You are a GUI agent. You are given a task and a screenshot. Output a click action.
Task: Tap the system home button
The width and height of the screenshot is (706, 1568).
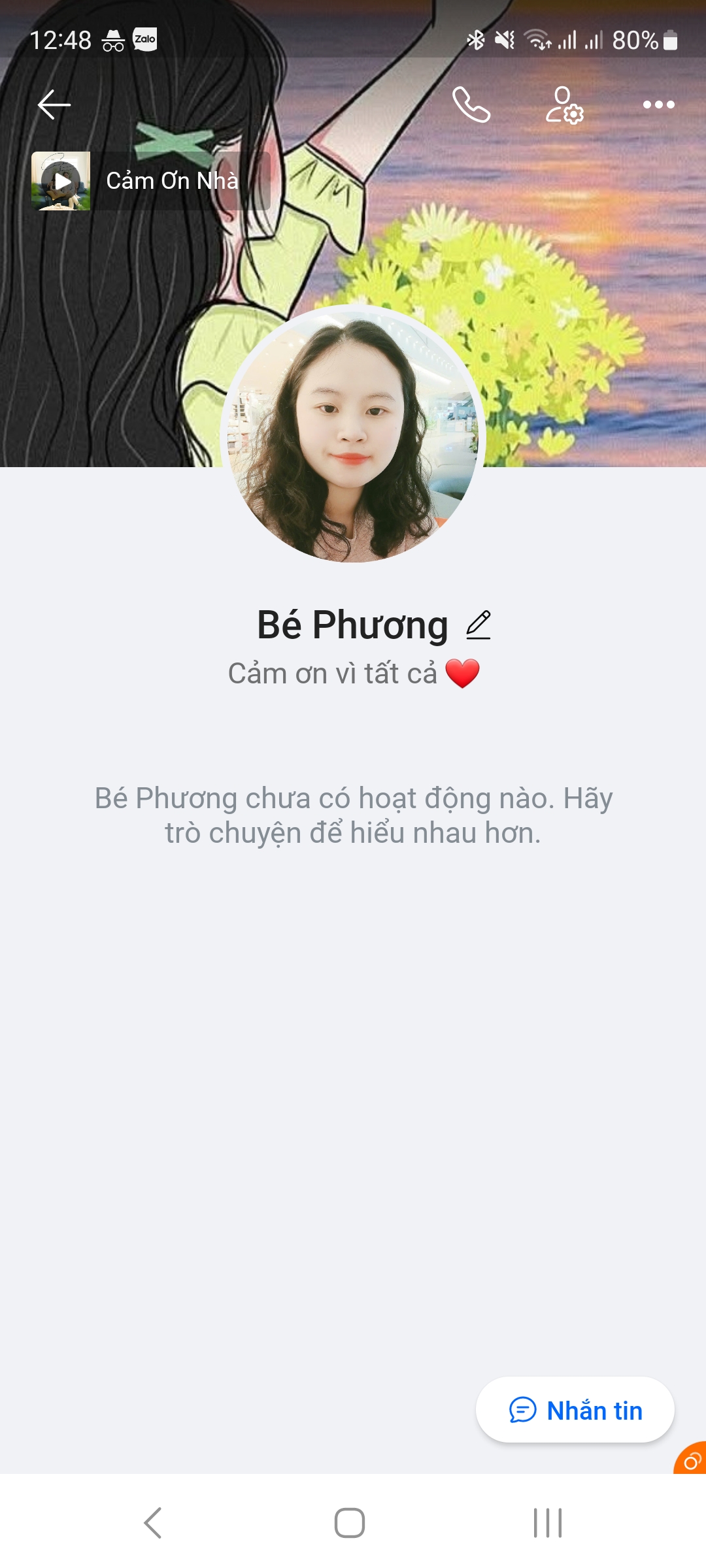point(350,1523)
